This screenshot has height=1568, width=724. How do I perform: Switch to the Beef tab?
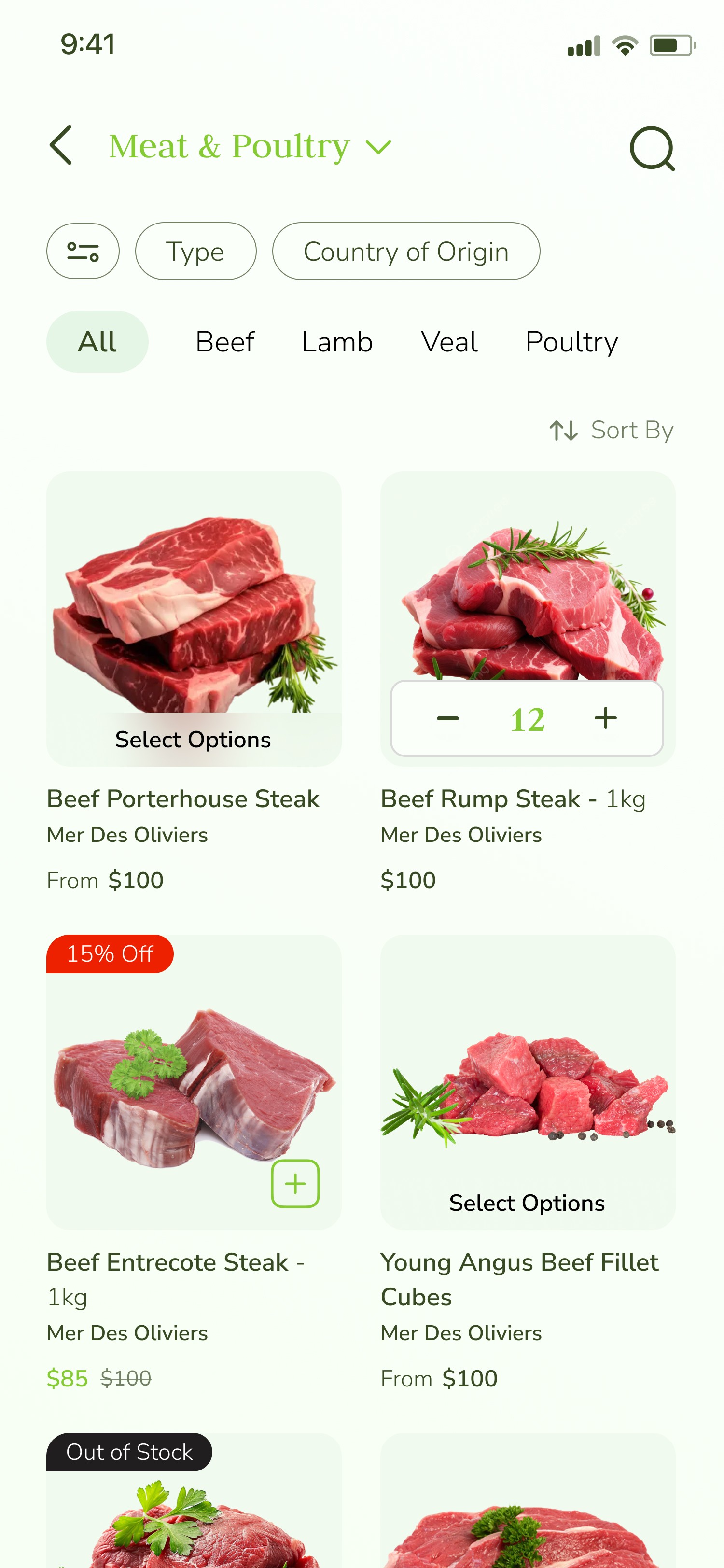click(x=224, y=341)
